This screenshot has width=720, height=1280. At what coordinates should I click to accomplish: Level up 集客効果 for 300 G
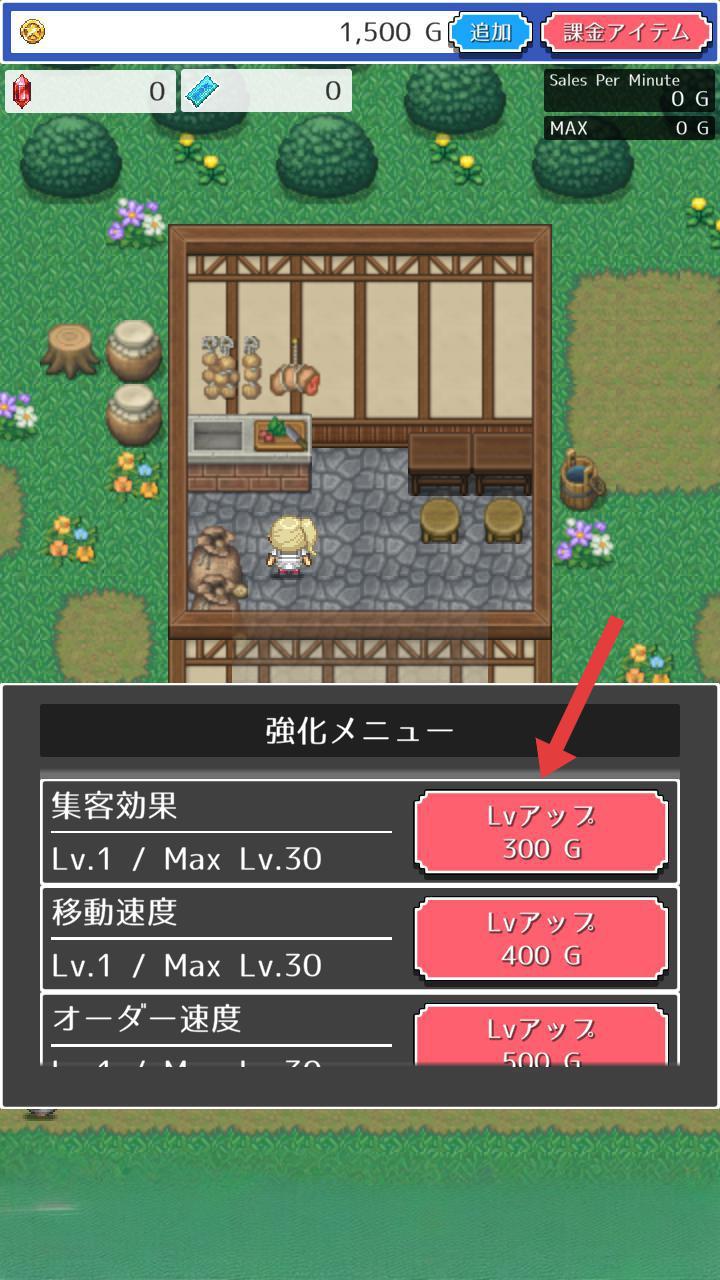(x=541, y=832)
